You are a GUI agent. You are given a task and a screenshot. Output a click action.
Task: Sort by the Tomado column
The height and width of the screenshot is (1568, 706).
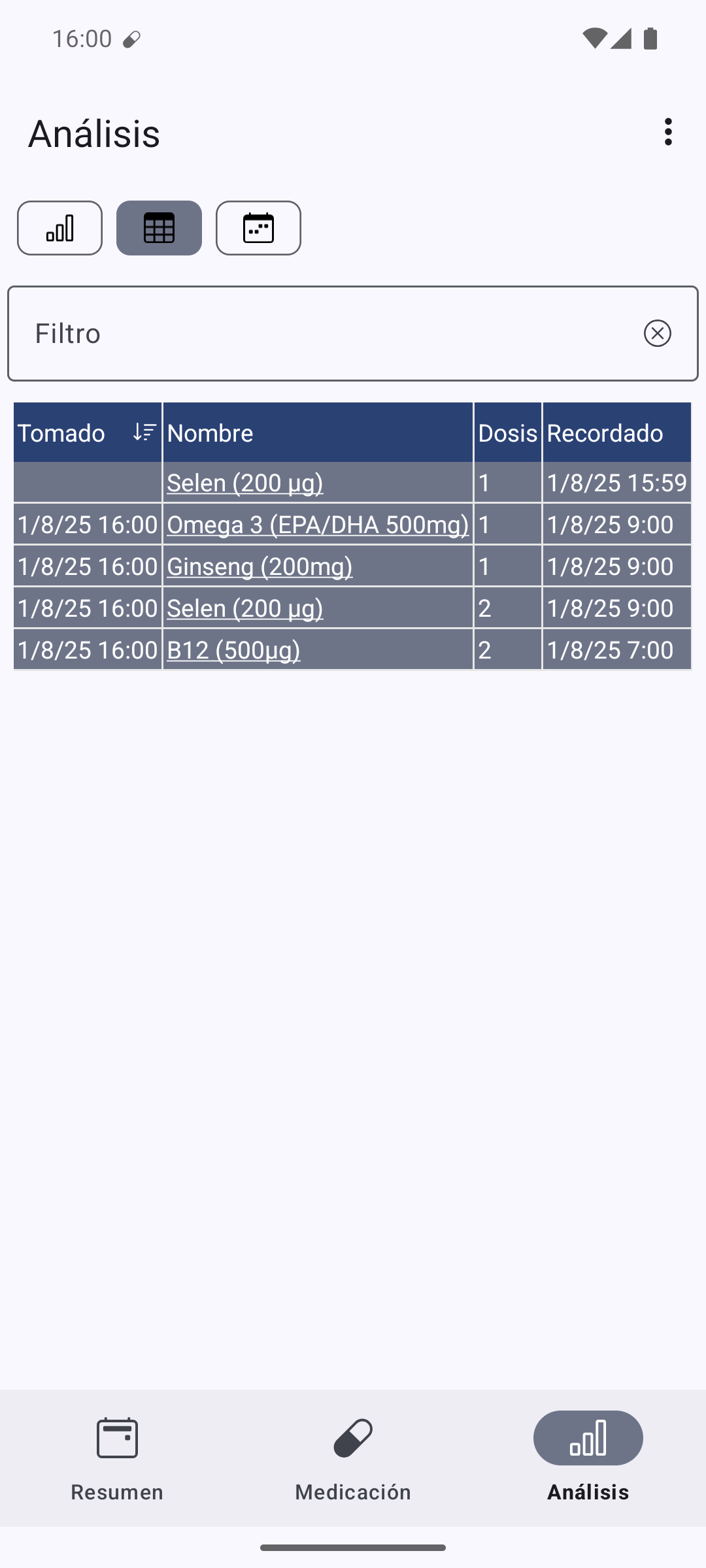tap(88, 433)
